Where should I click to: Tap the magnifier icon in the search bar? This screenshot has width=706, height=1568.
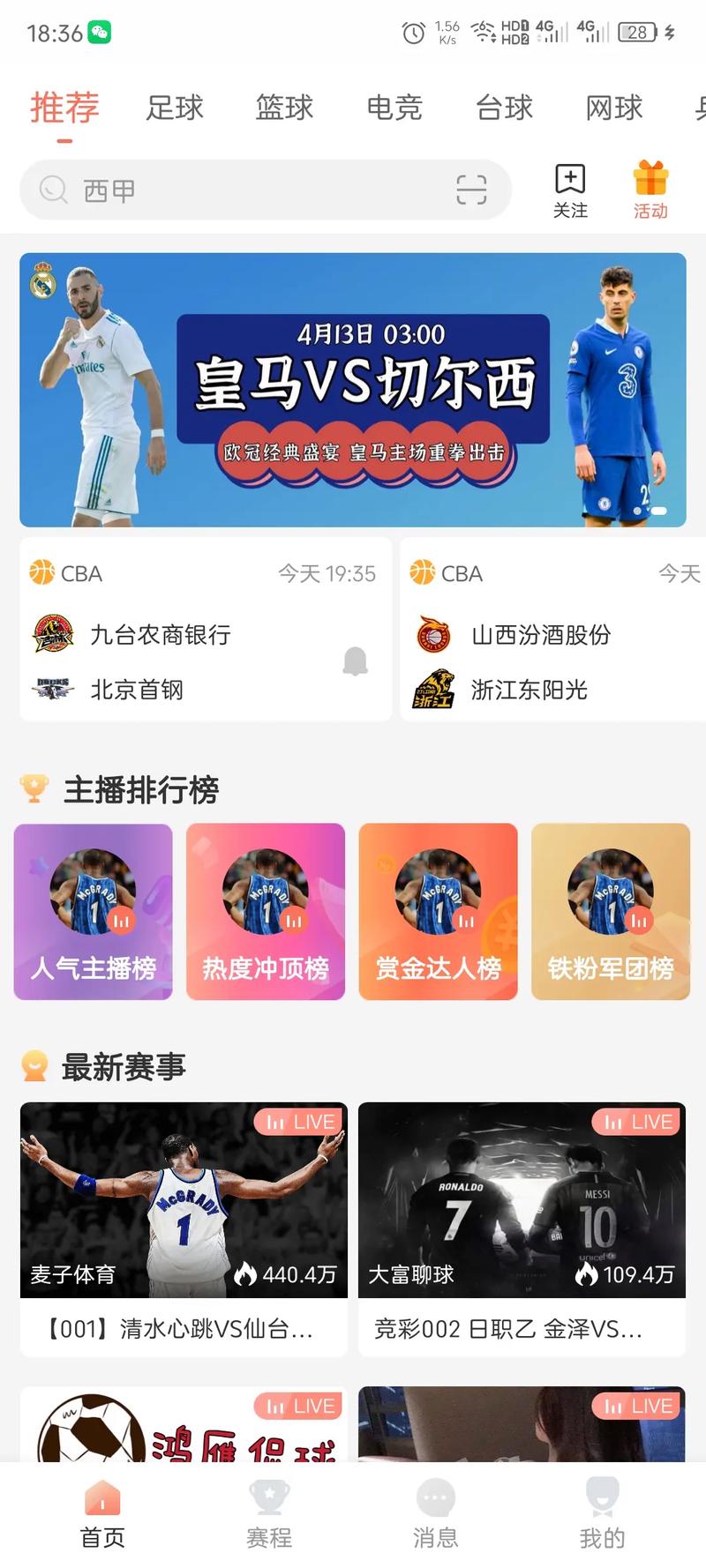coord(53,190)
